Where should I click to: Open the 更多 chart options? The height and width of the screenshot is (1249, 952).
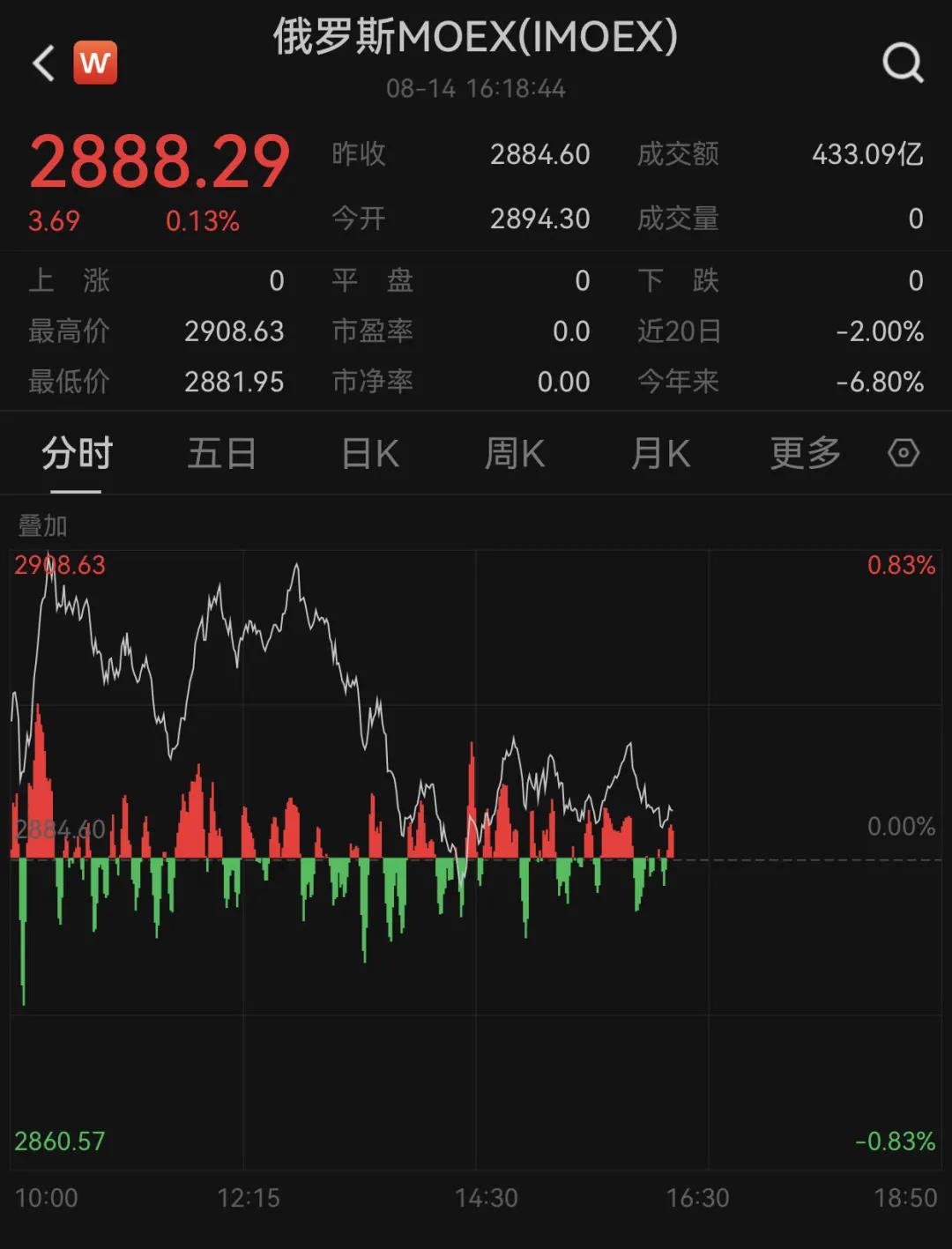pyautogui.click(x=803, y=453)
